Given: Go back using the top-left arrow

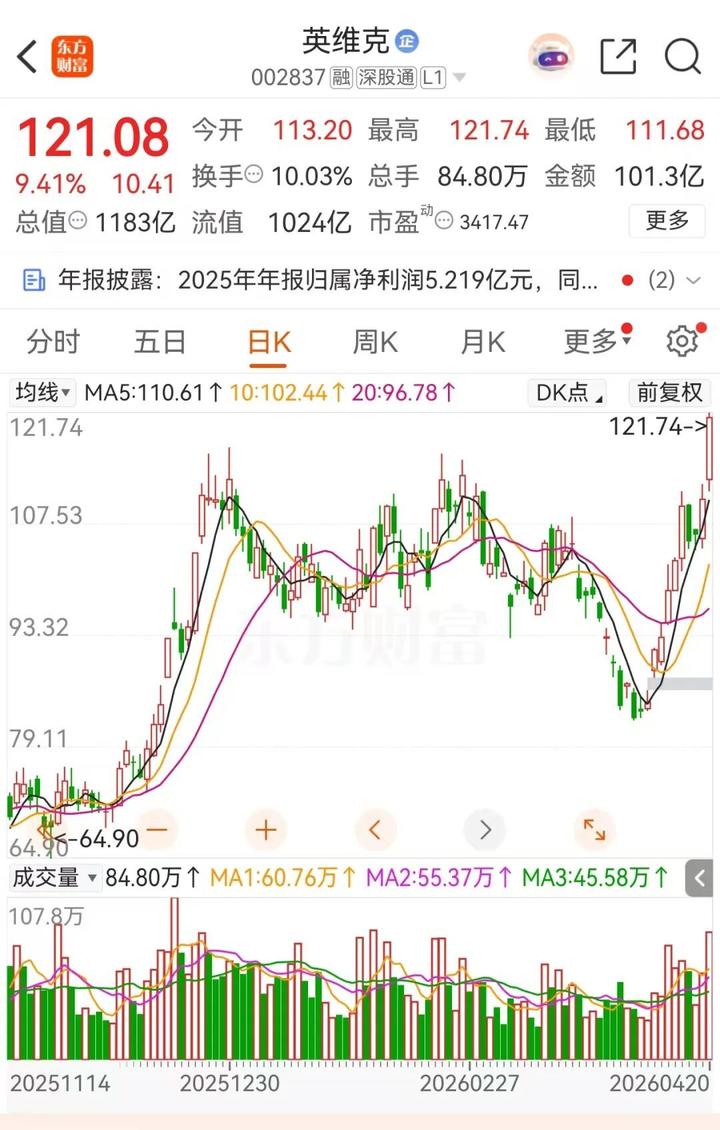Looking at the screenshot, I should pos(28,56).
